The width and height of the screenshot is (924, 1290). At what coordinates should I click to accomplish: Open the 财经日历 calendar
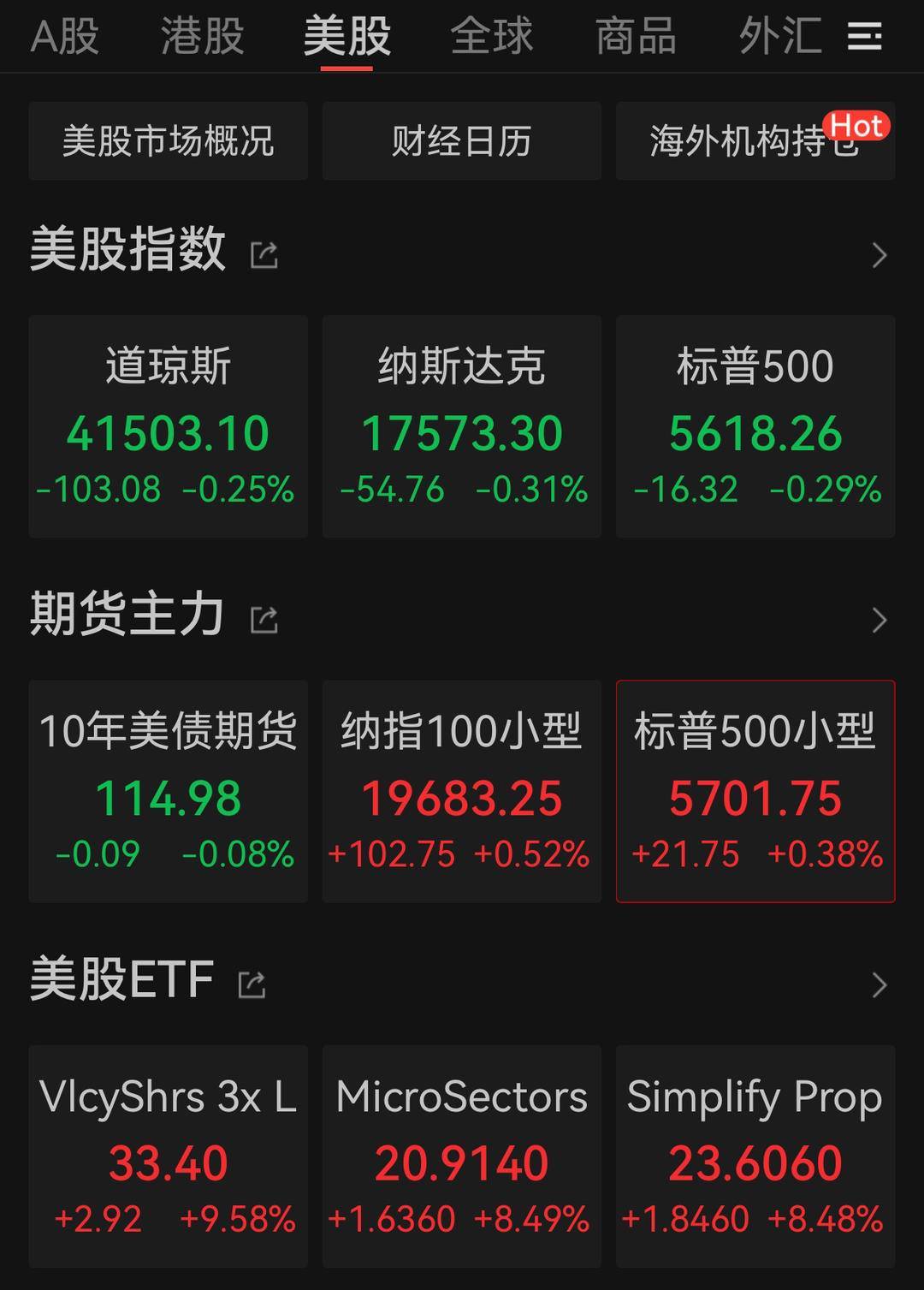tap(462, 141)
